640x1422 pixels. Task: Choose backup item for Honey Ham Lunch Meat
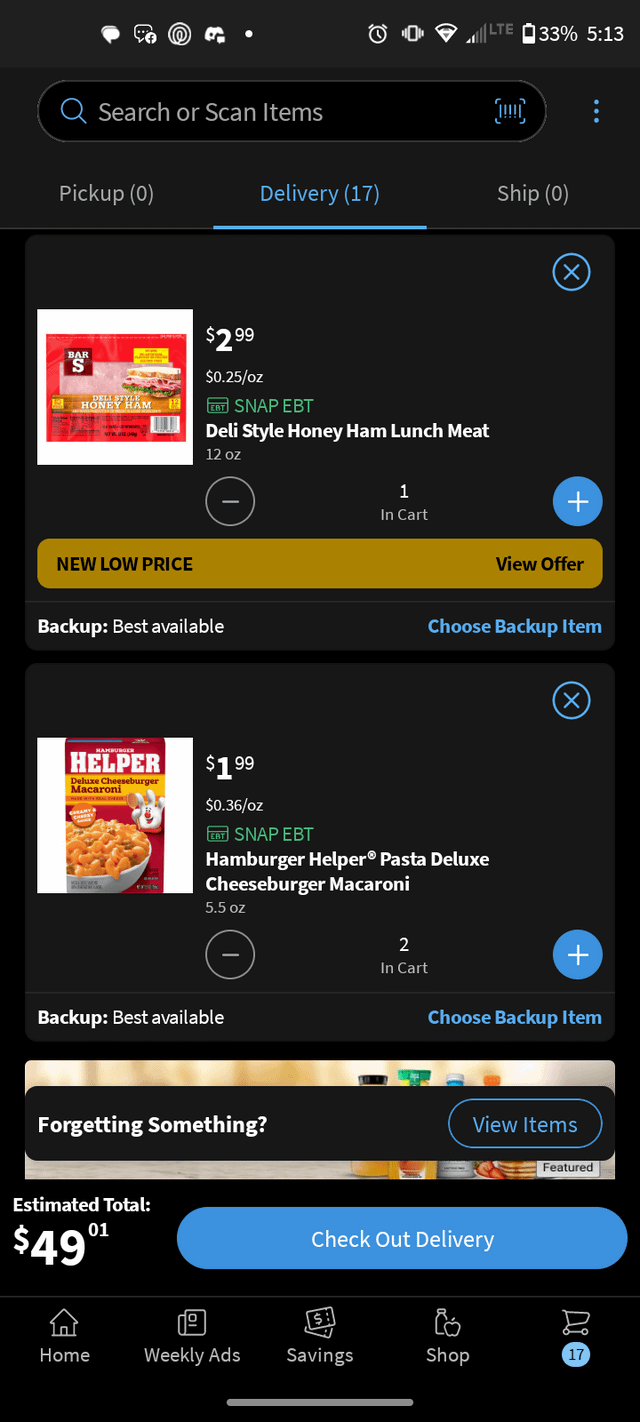[515, 626]
